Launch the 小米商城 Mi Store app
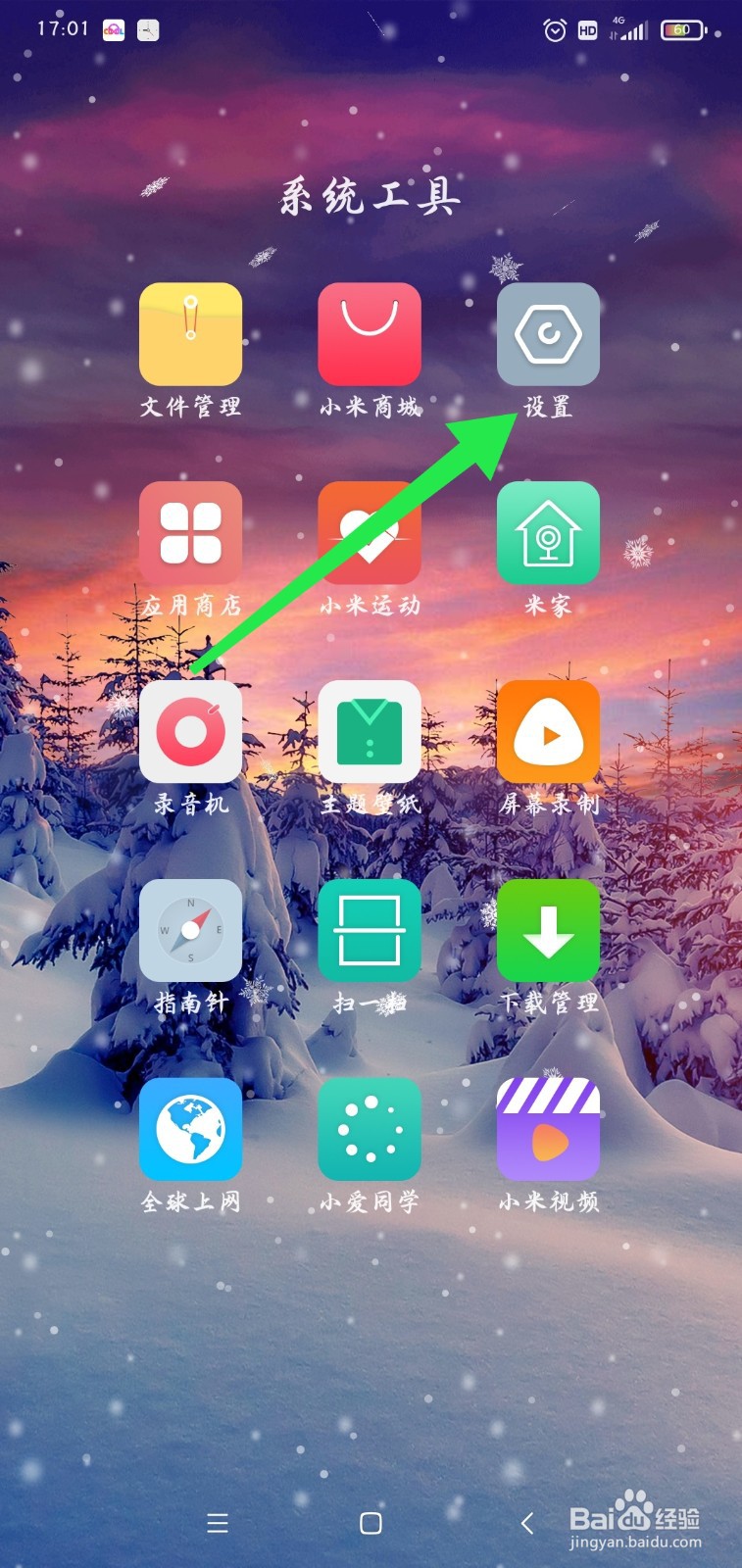 pos(370,334)
